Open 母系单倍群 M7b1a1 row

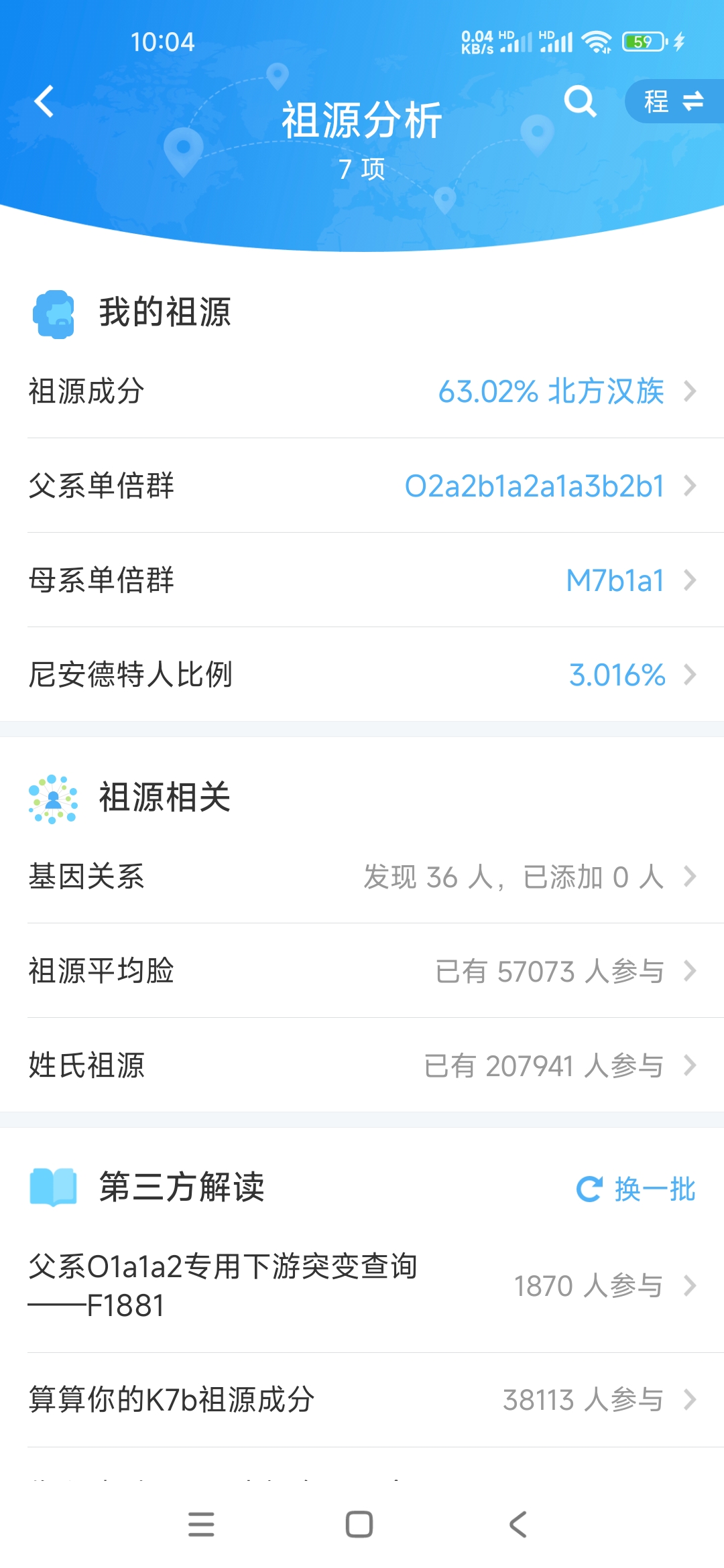pos(362,580)
